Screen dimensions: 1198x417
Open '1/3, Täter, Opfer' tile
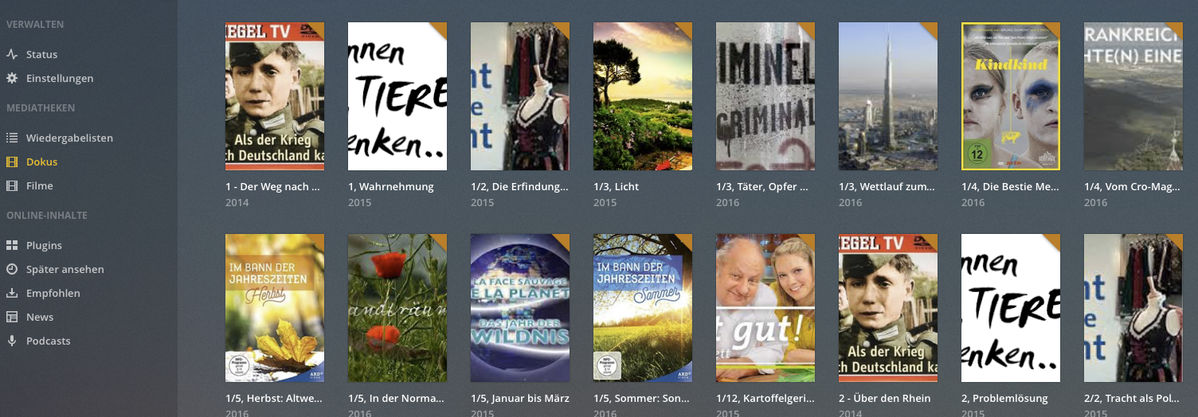[x=764, y=97]
